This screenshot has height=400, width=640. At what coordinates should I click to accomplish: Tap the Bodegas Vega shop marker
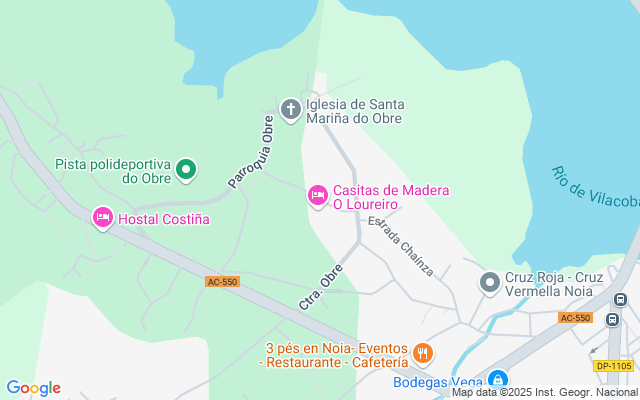coord(497,380)
